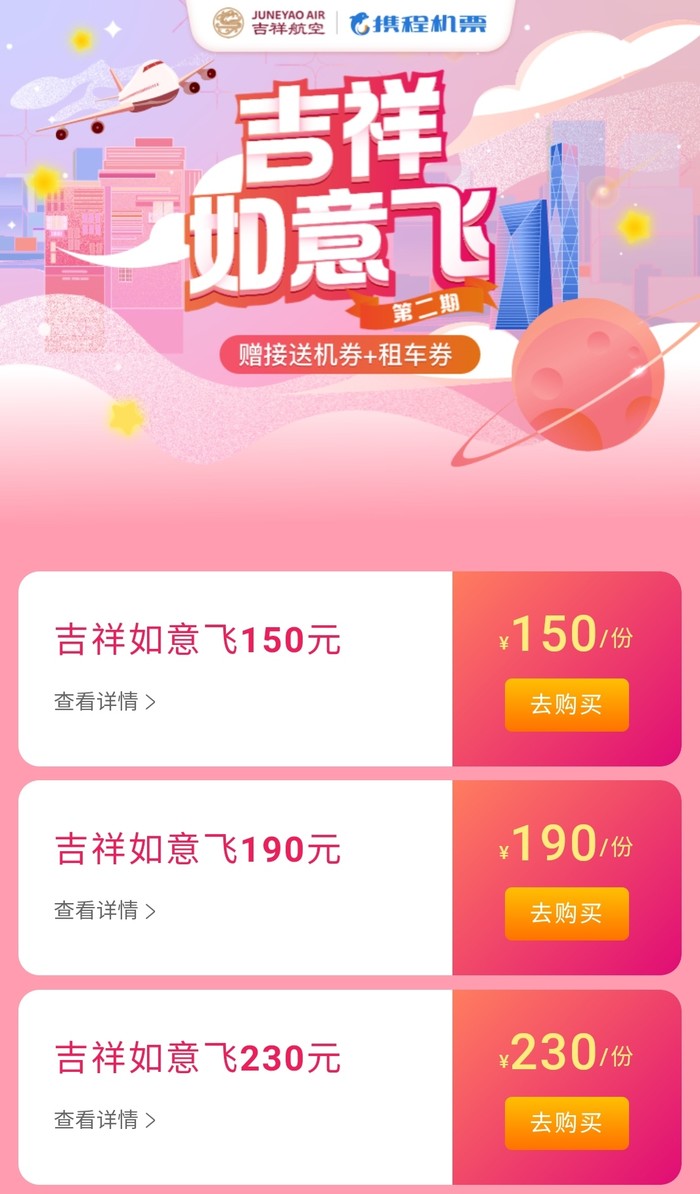Viewport: 700px width, 1194px height.
Task: Open 查看详情 for 吉祥如意飞150元
Action: click(x=105, y=702)
